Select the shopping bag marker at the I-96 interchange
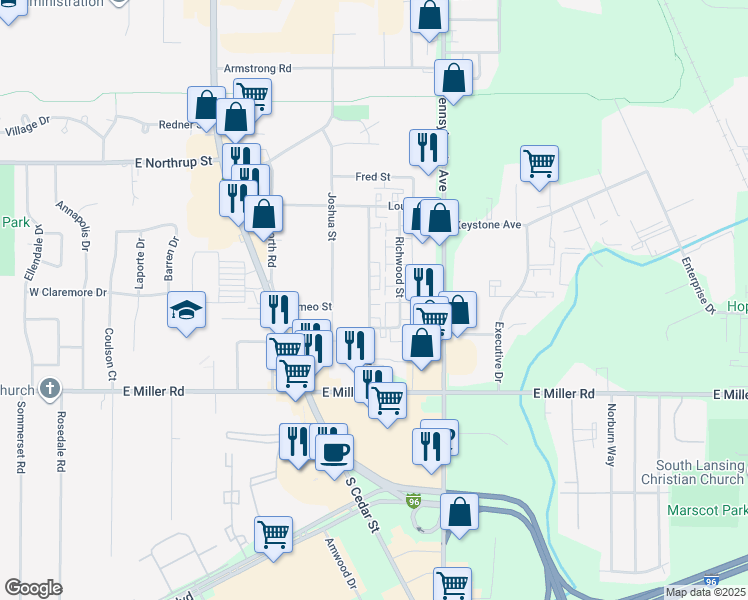This screenshot has width=748, height=600. pyautogui.click(x=459, y=516)
